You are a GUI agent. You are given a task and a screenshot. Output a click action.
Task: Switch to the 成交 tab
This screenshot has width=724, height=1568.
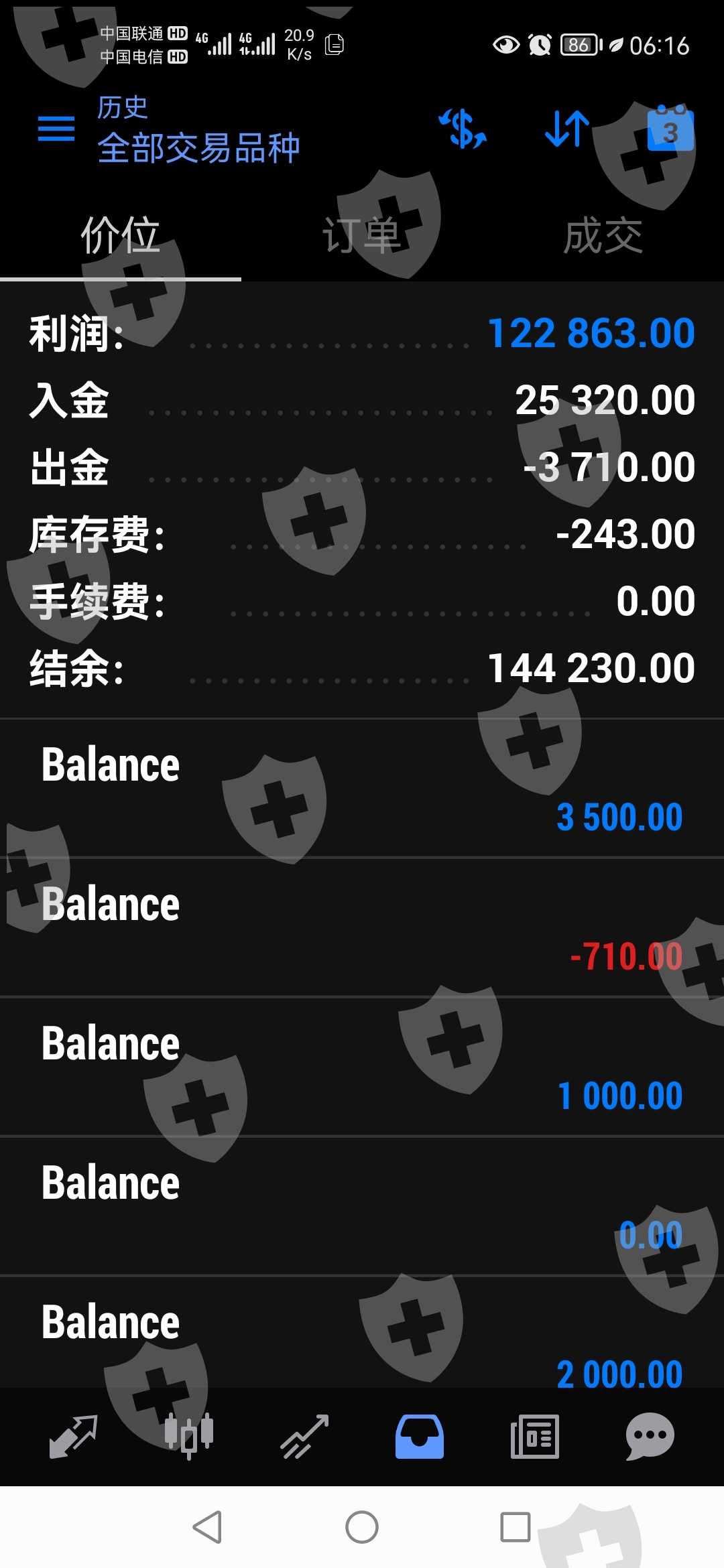(x=603, y=236)
